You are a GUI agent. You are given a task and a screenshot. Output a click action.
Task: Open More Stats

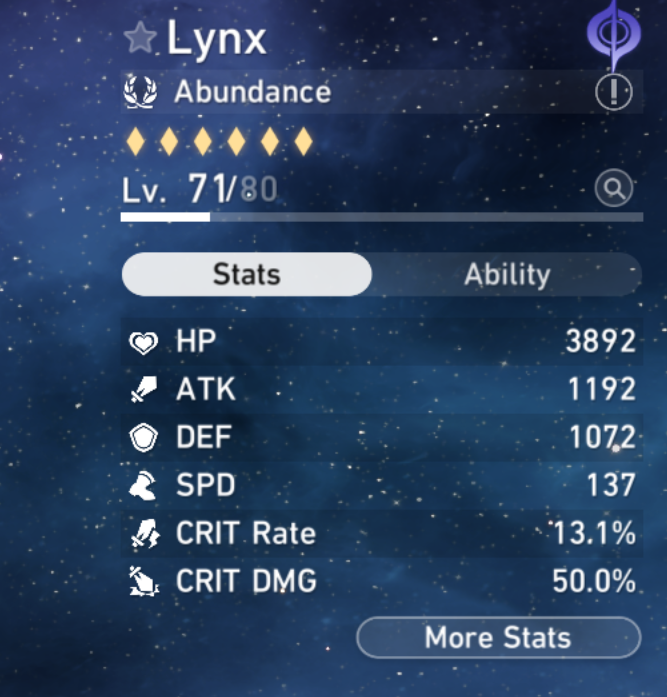499,637
